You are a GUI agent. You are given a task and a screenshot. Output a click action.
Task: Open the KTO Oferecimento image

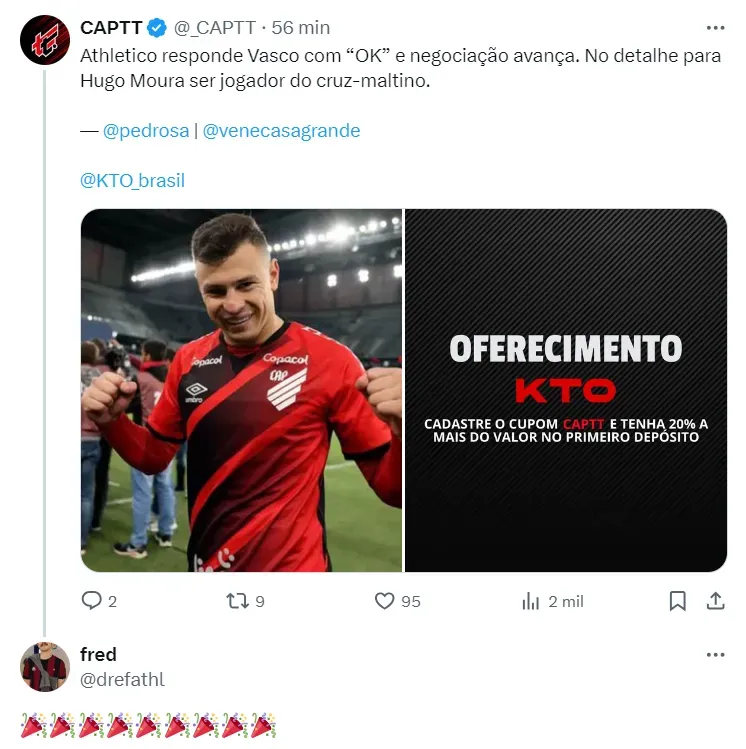tap(566, 390)
